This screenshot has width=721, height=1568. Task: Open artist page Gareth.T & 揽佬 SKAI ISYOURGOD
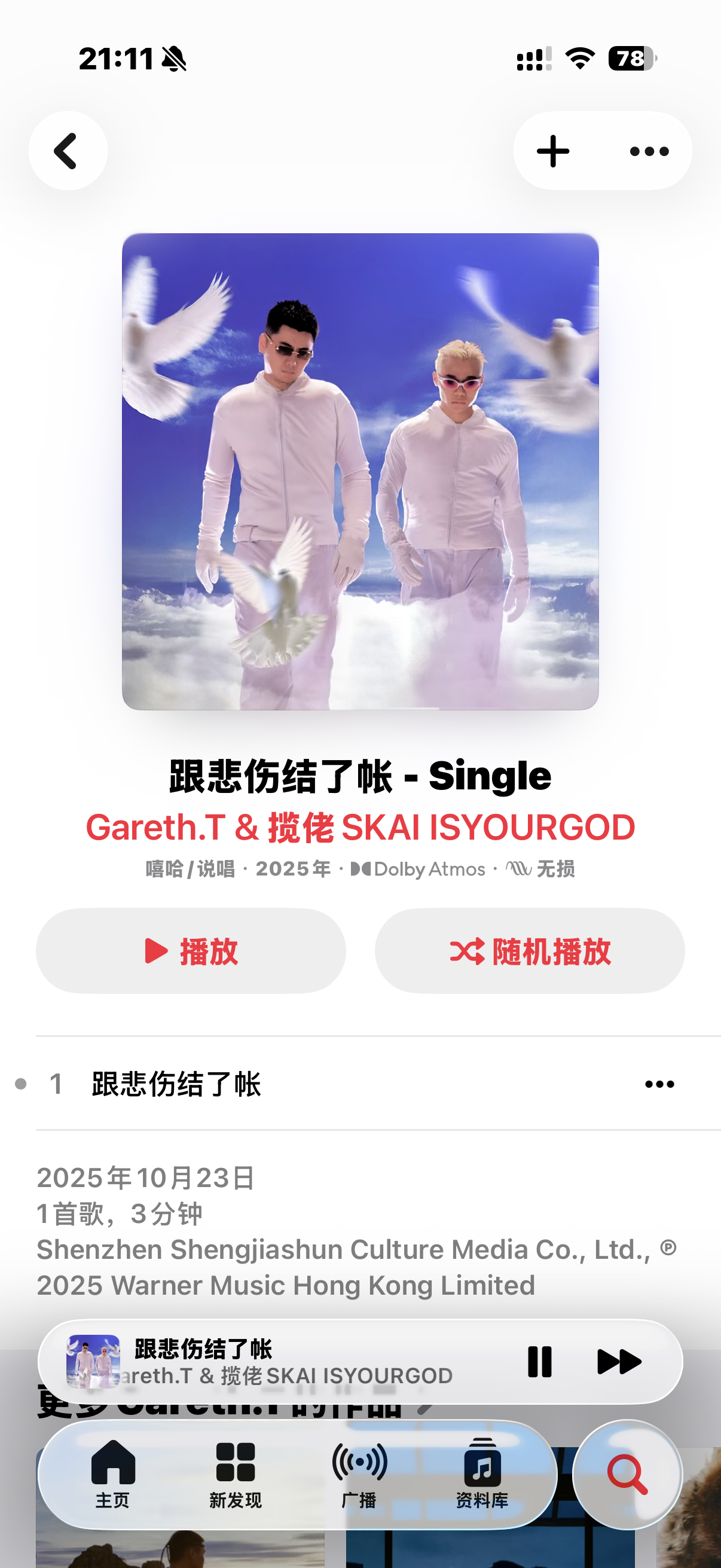click(360, 828)
